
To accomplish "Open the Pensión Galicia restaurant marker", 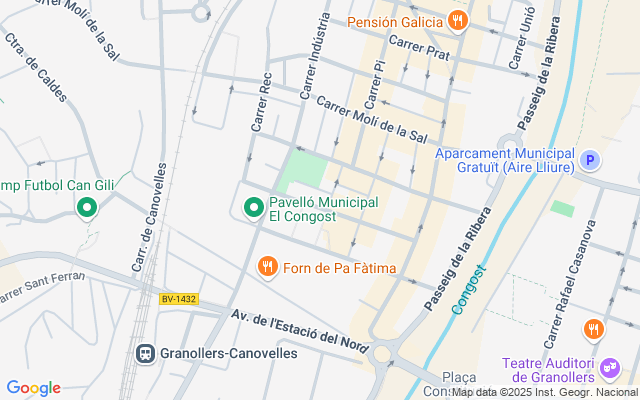I will (x=458, y=21).
